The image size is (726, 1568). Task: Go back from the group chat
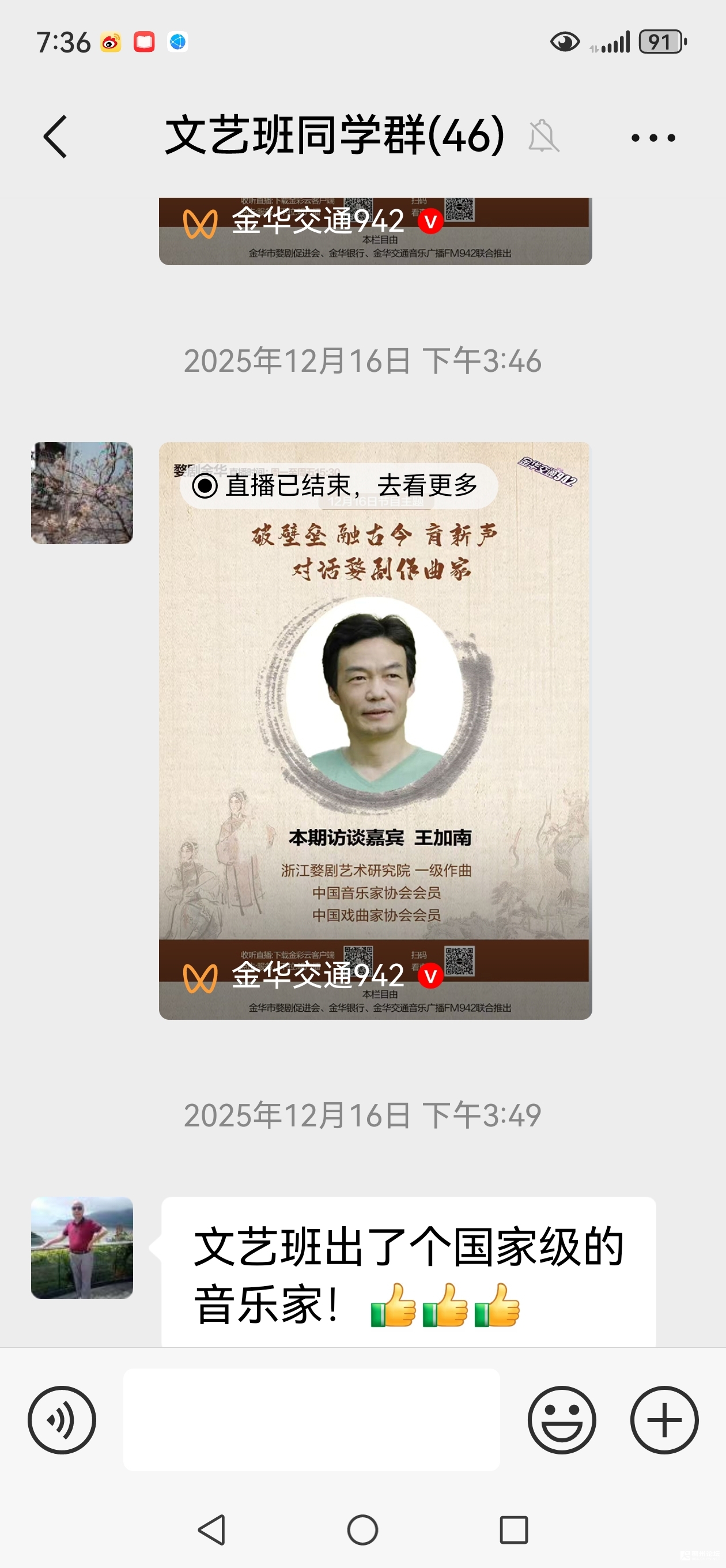[x=55, y=137]
